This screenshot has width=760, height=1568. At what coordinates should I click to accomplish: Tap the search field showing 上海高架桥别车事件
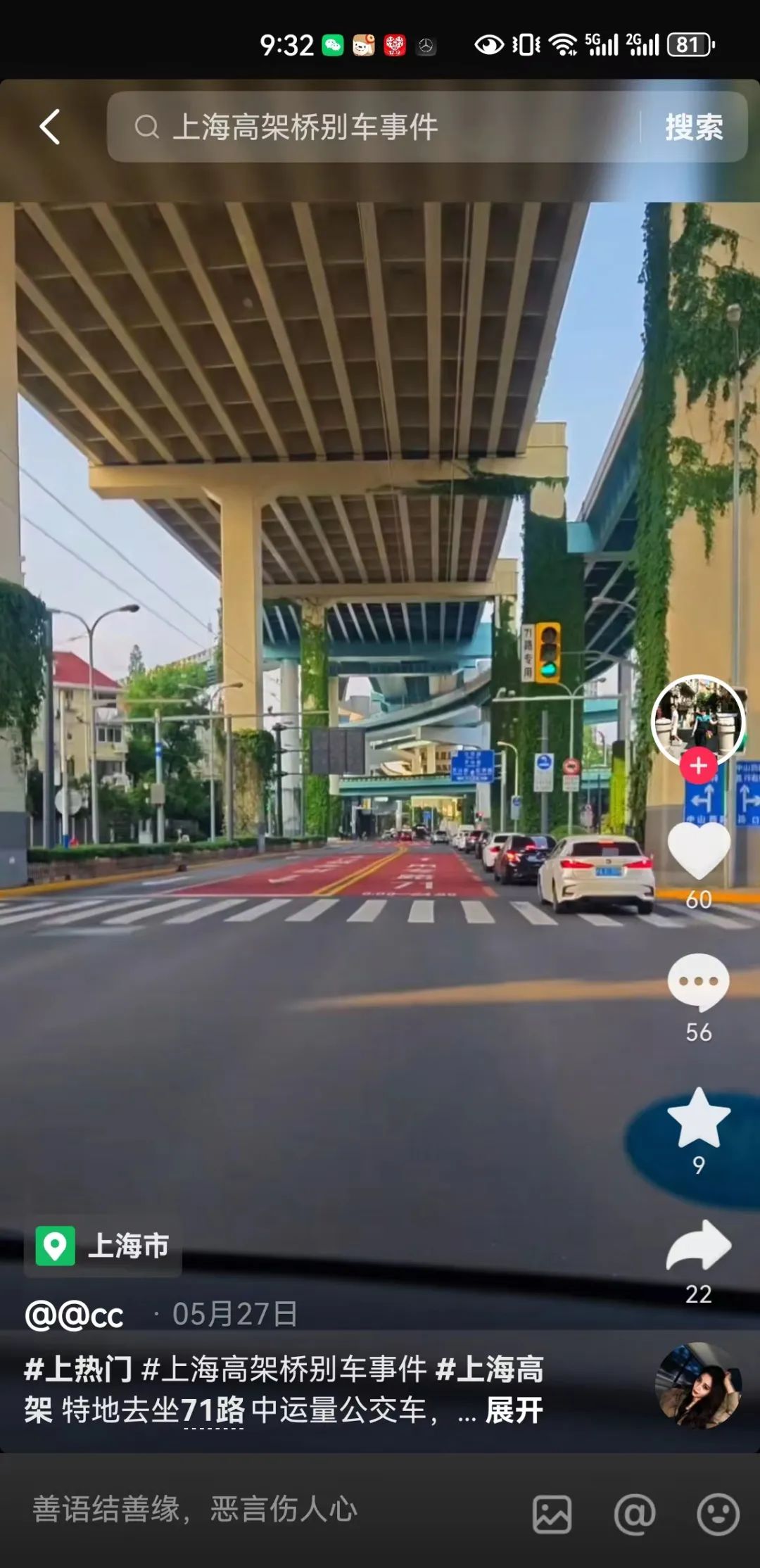point(373,127)
